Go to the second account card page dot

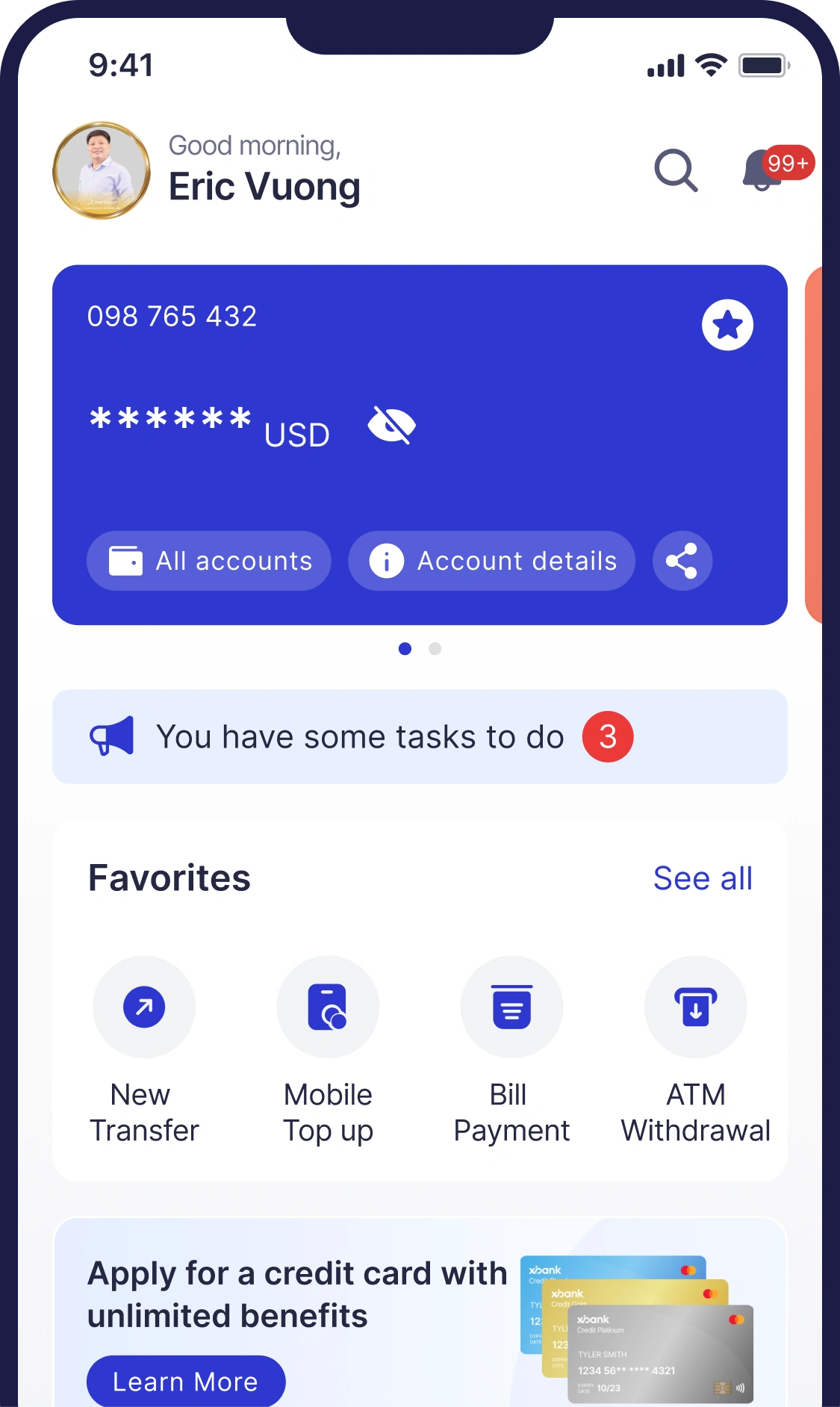[x=435, y=649]
